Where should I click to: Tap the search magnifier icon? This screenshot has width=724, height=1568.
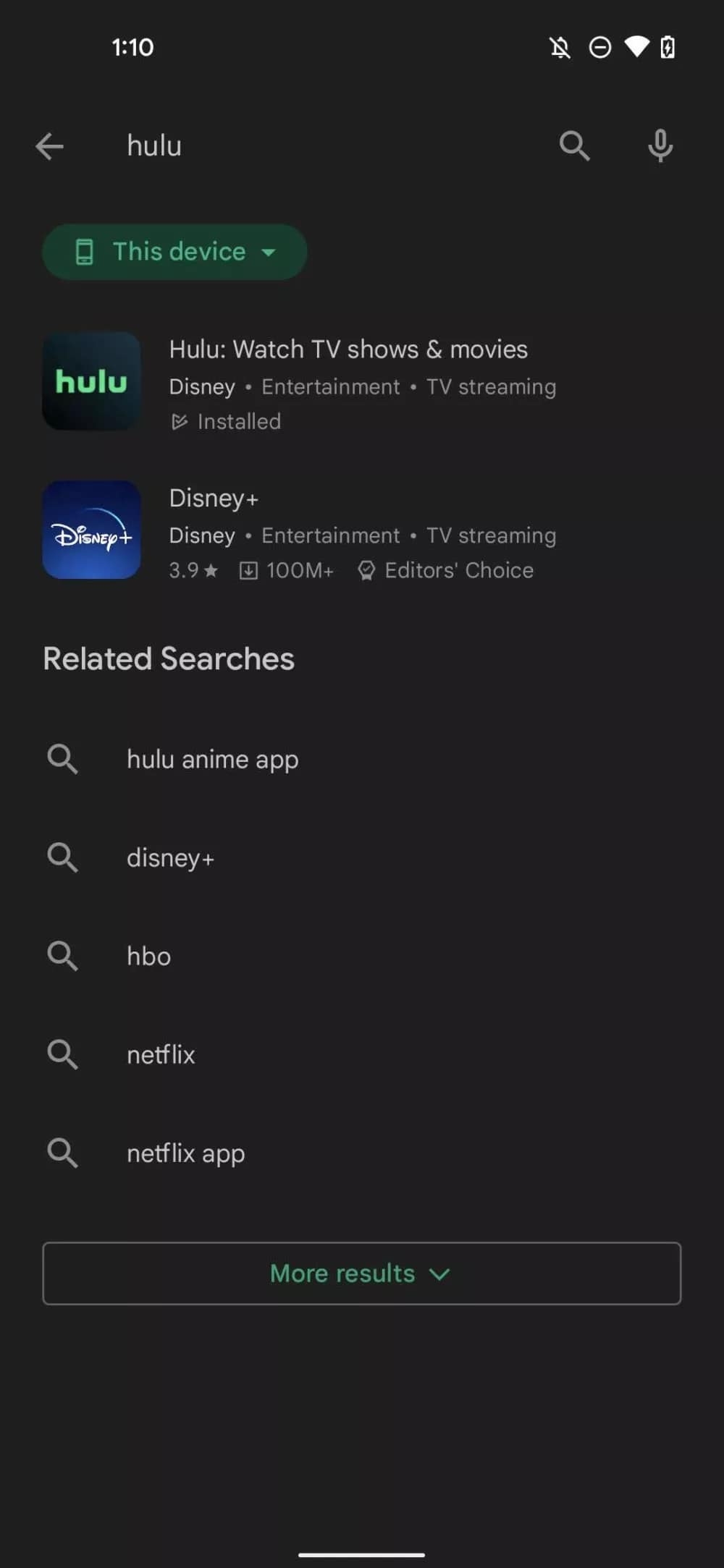[574, 145]
